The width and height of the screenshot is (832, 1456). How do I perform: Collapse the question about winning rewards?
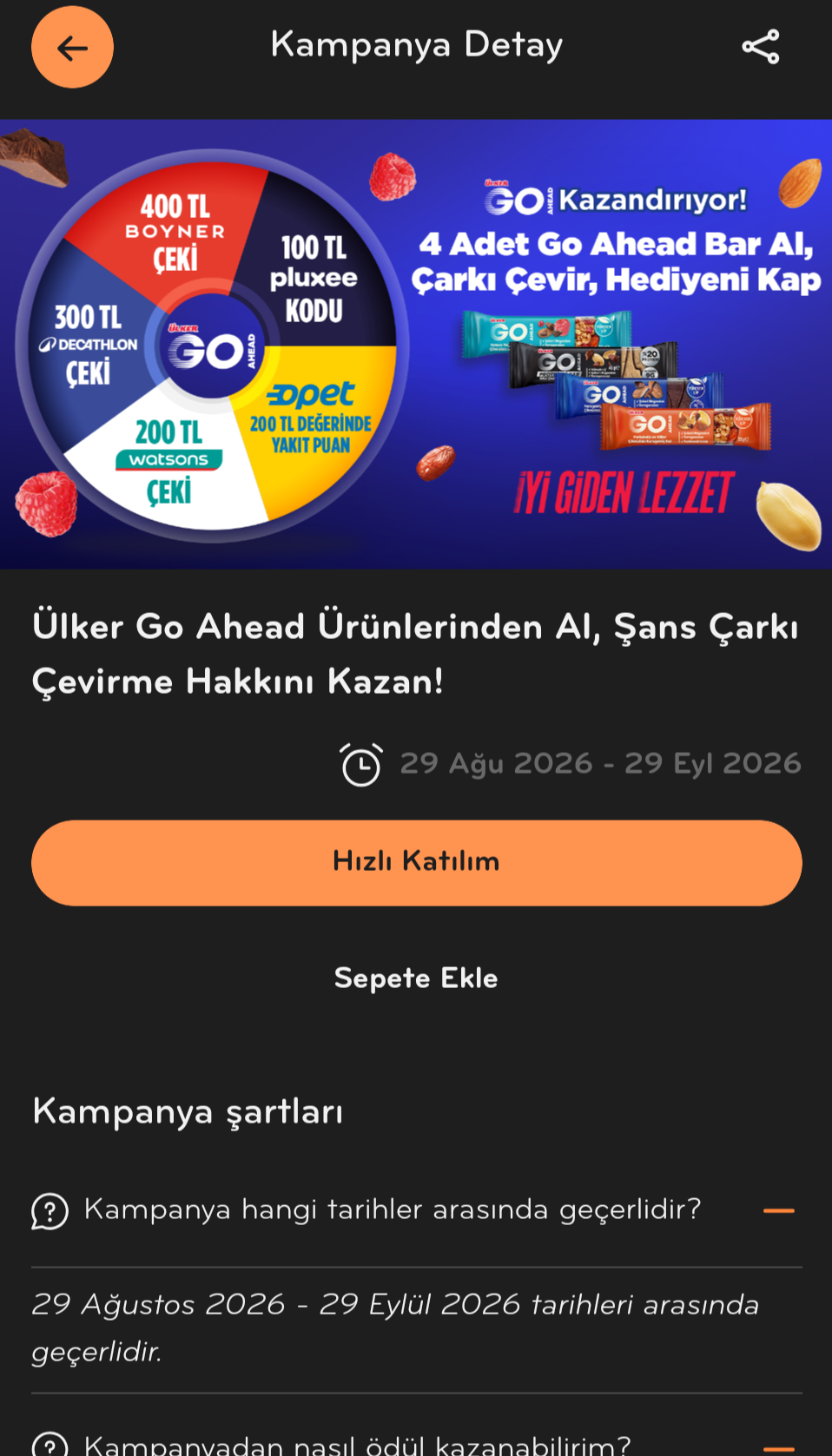click(x=778, y=1446)
